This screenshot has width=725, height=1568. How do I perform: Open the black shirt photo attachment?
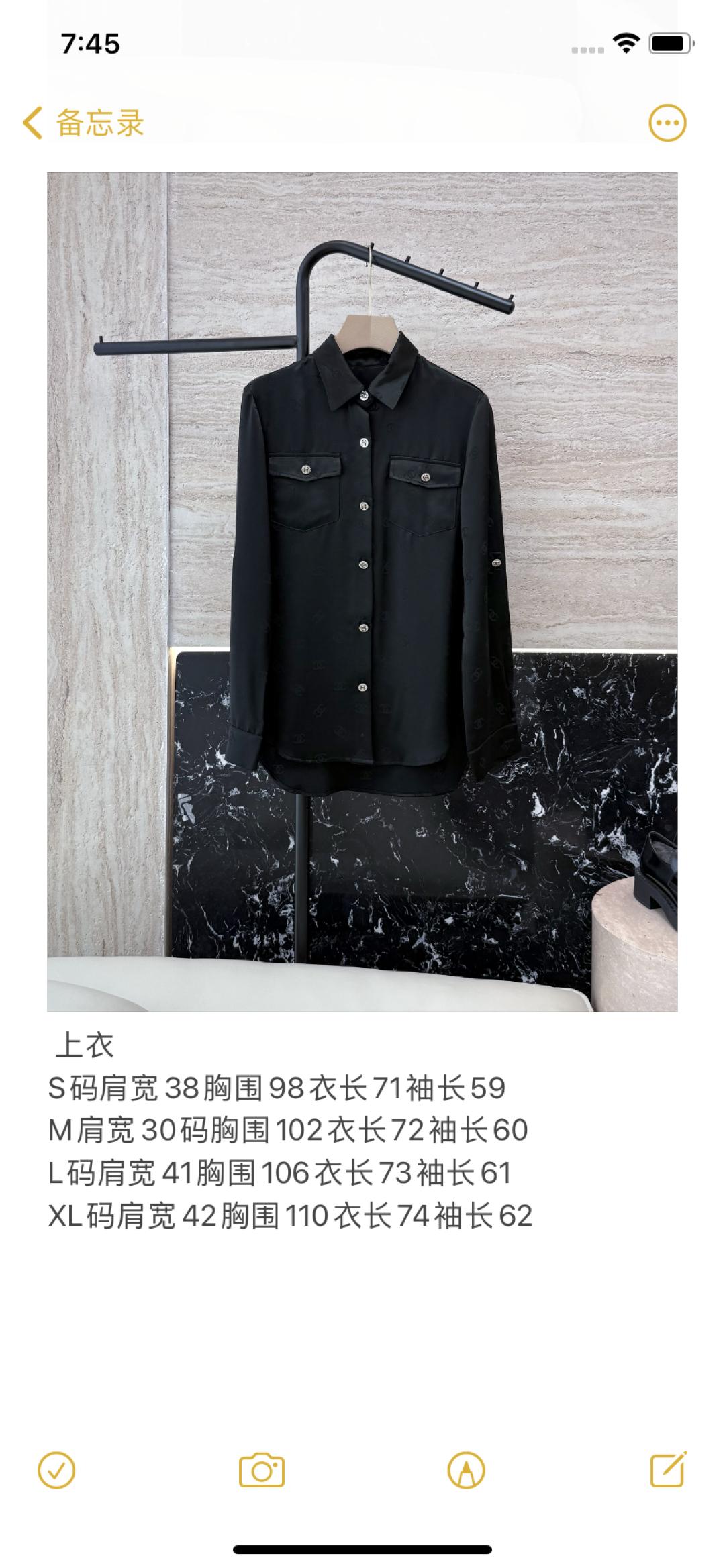pyautogui.click(x=362, y=592)
